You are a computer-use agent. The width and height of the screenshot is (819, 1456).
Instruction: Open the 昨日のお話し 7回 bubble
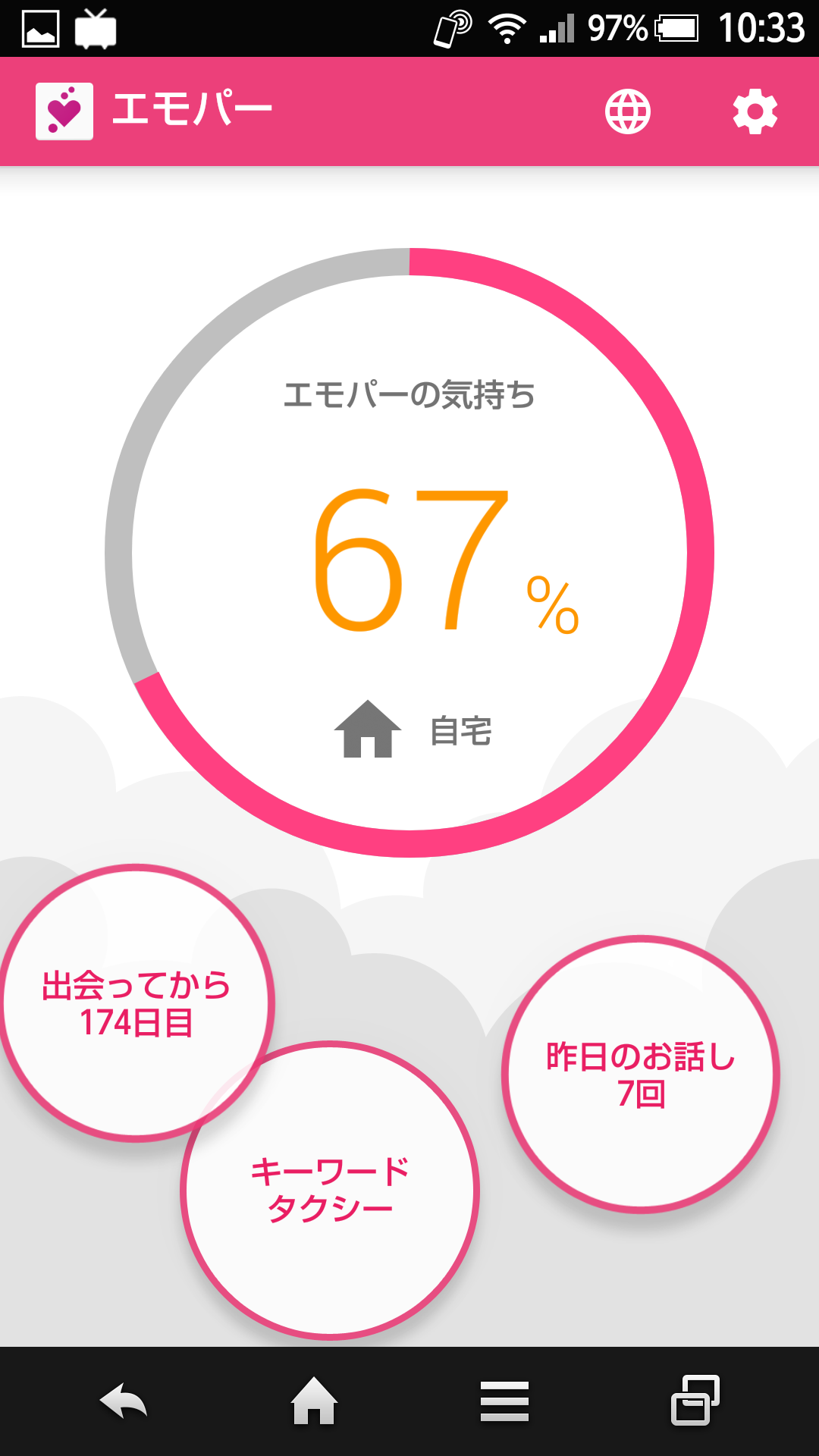click(641, 1074)
